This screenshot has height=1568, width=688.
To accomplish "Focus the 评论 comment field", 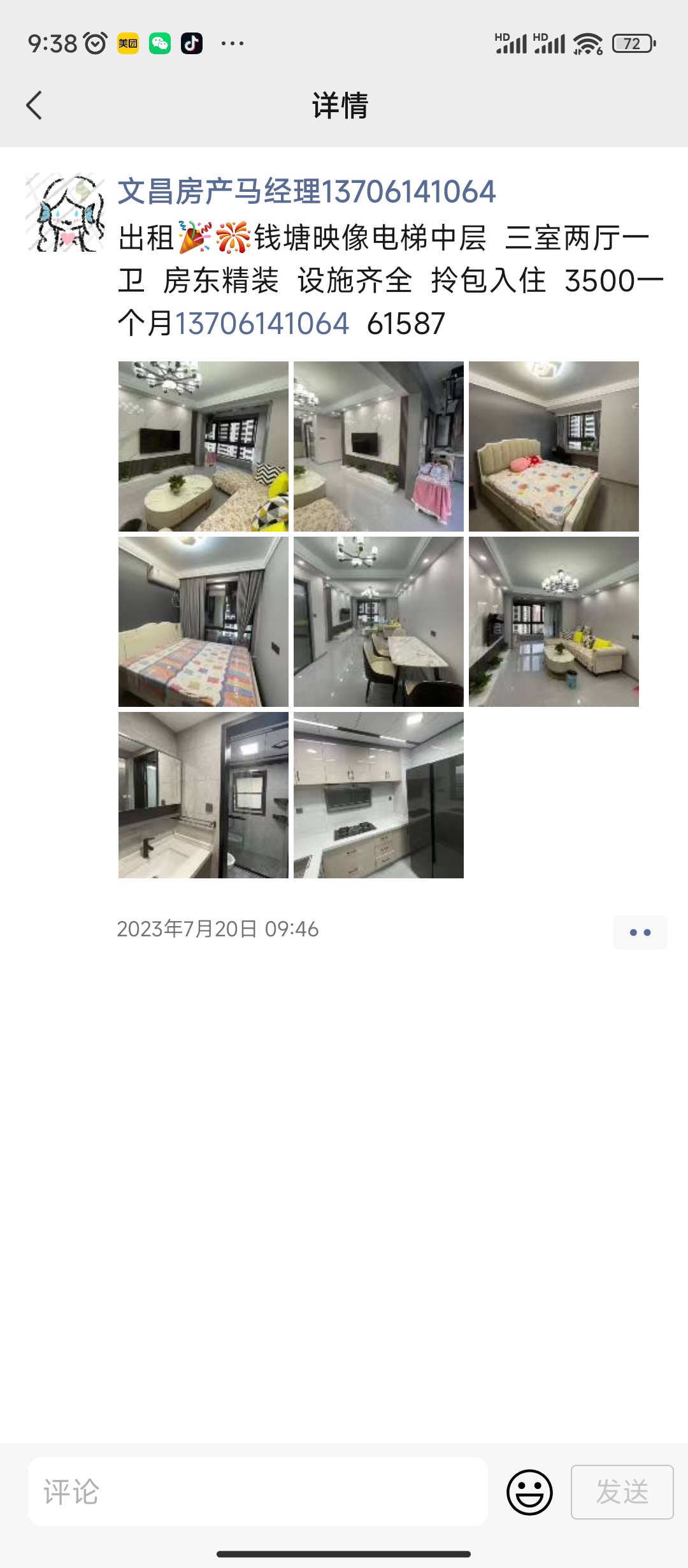I will pos(257,1492).
